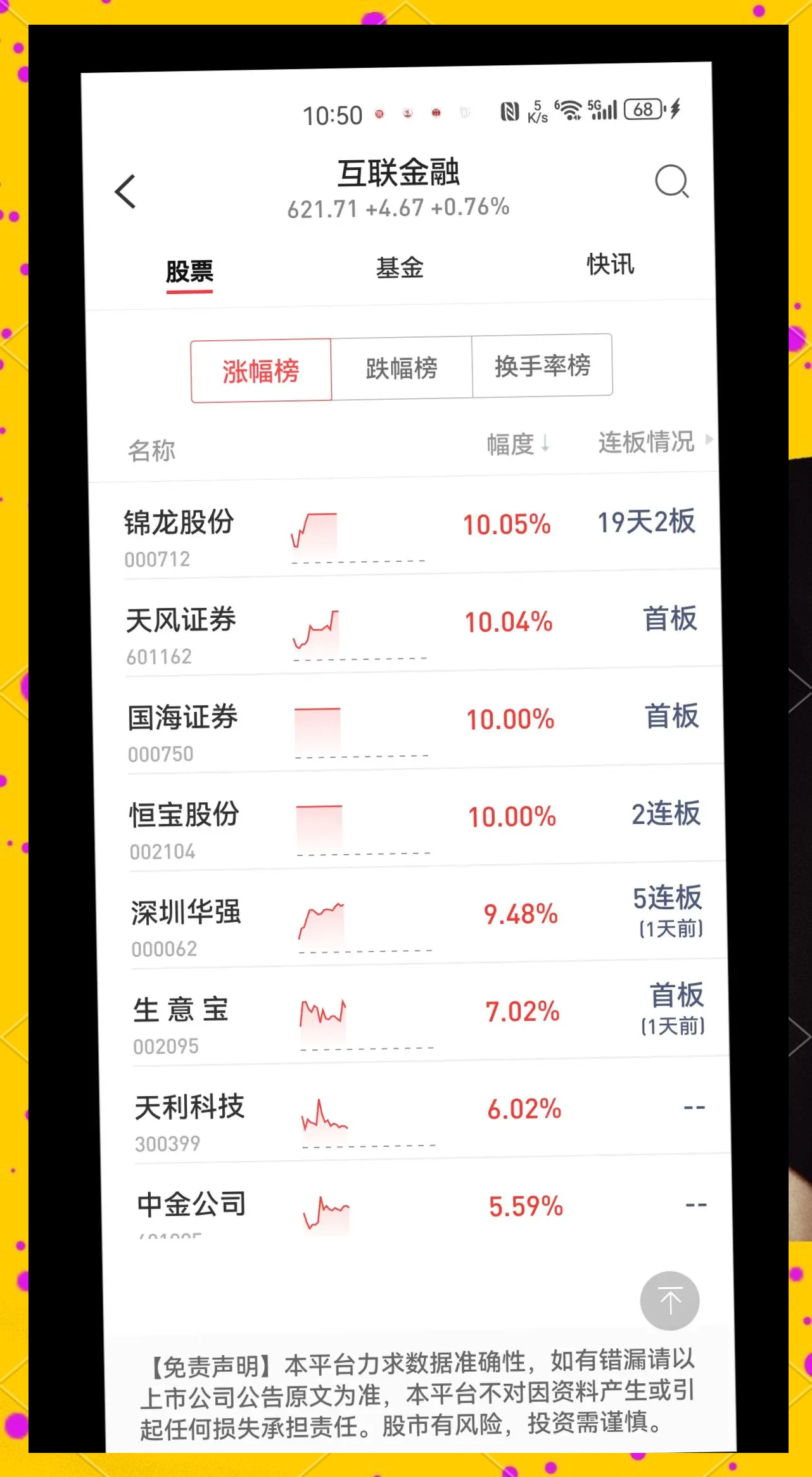Image resolution: width=812 pixels, height=1477 pixels.
Task: Open sorting options under 名称 header
Action: coord(151,450)
